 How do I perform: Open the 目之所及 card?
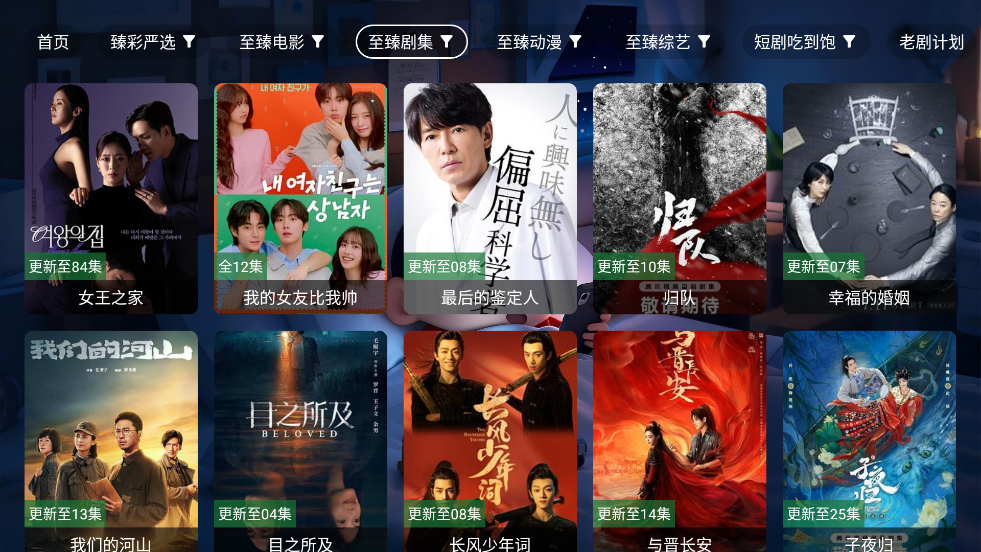(300, 440)
